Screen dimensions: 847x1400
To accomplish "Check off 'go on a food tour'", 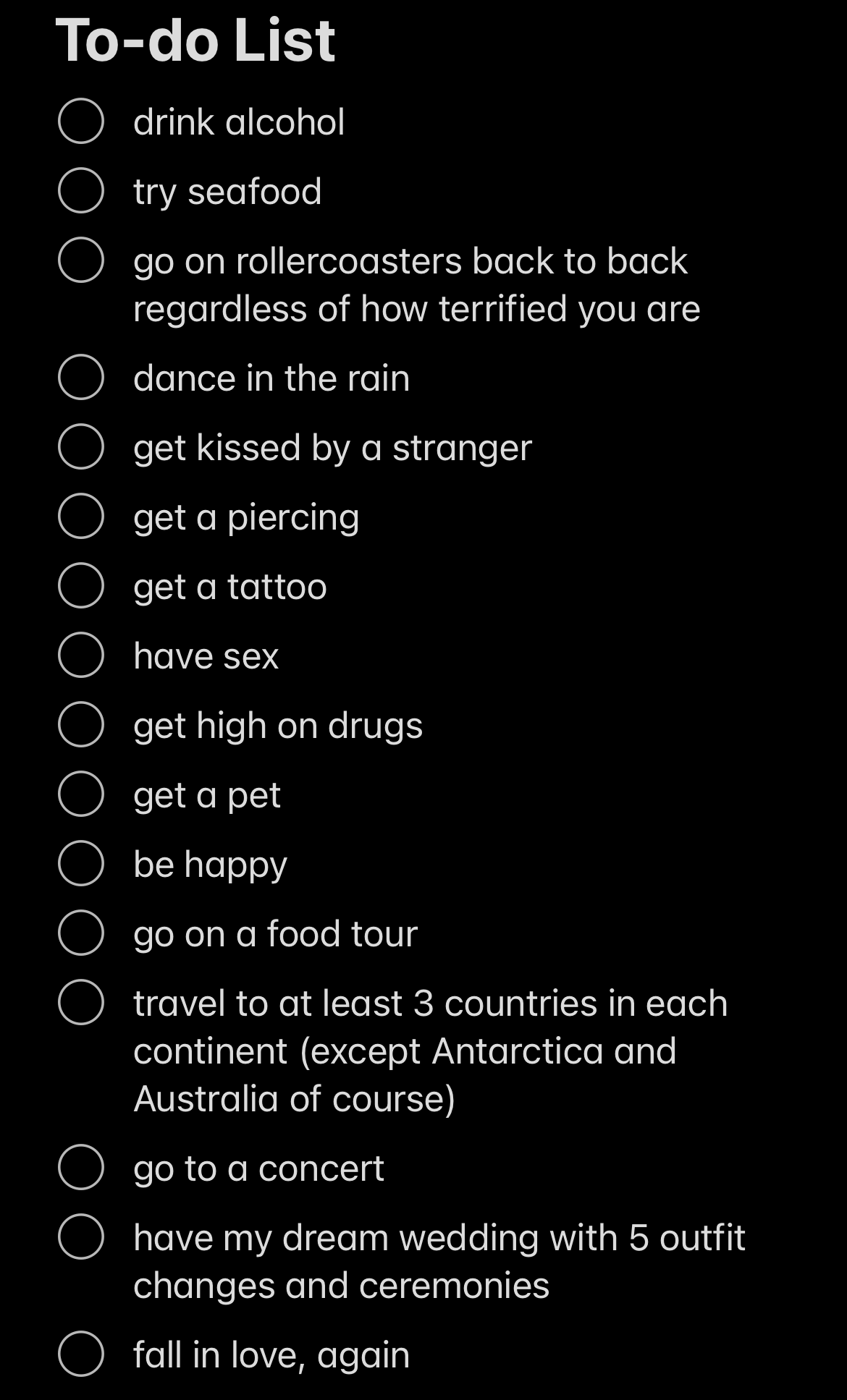I will 80,933.
